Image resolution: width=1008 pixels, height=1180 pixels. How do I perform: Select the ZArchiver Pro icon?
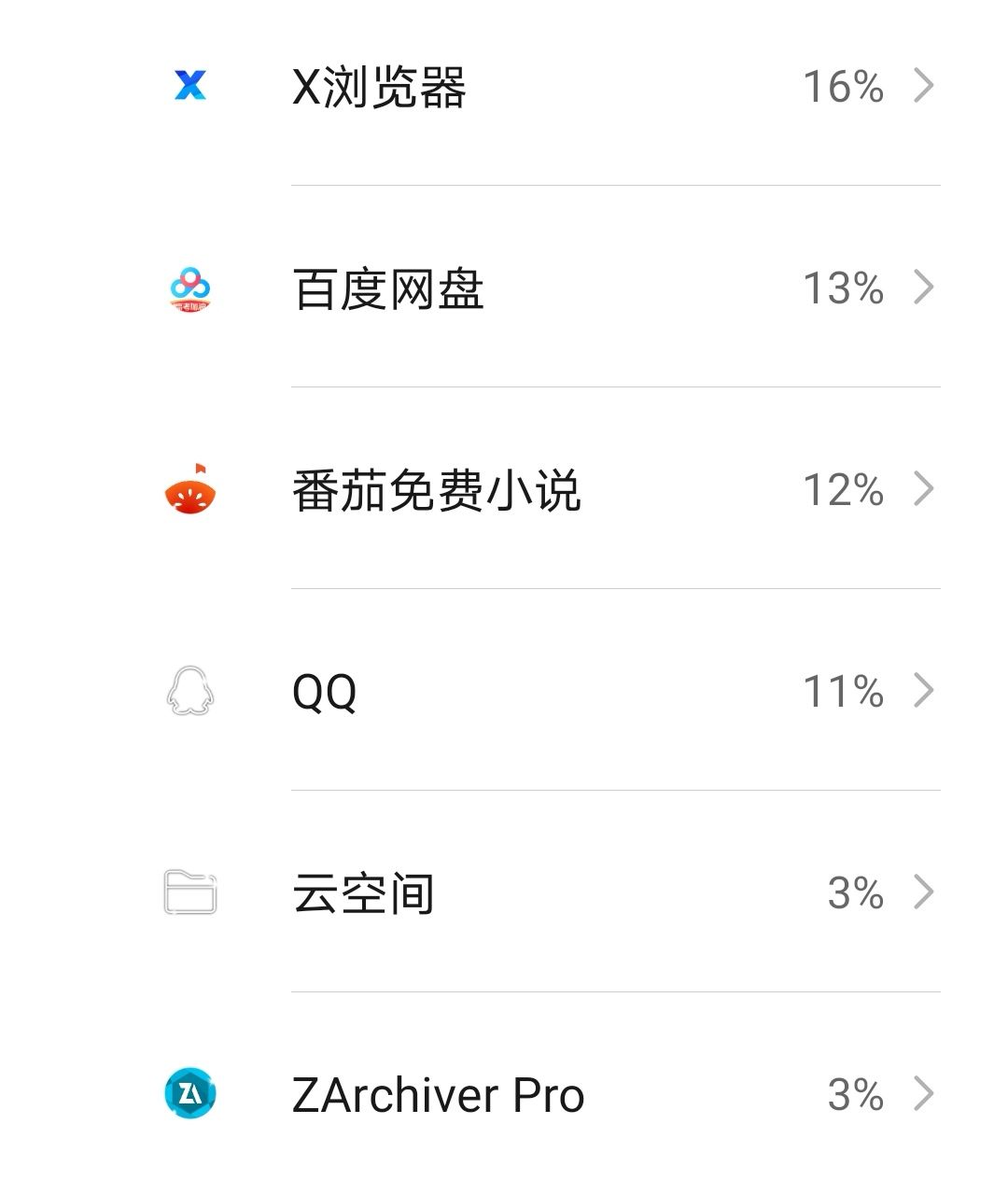(189, 1092)
